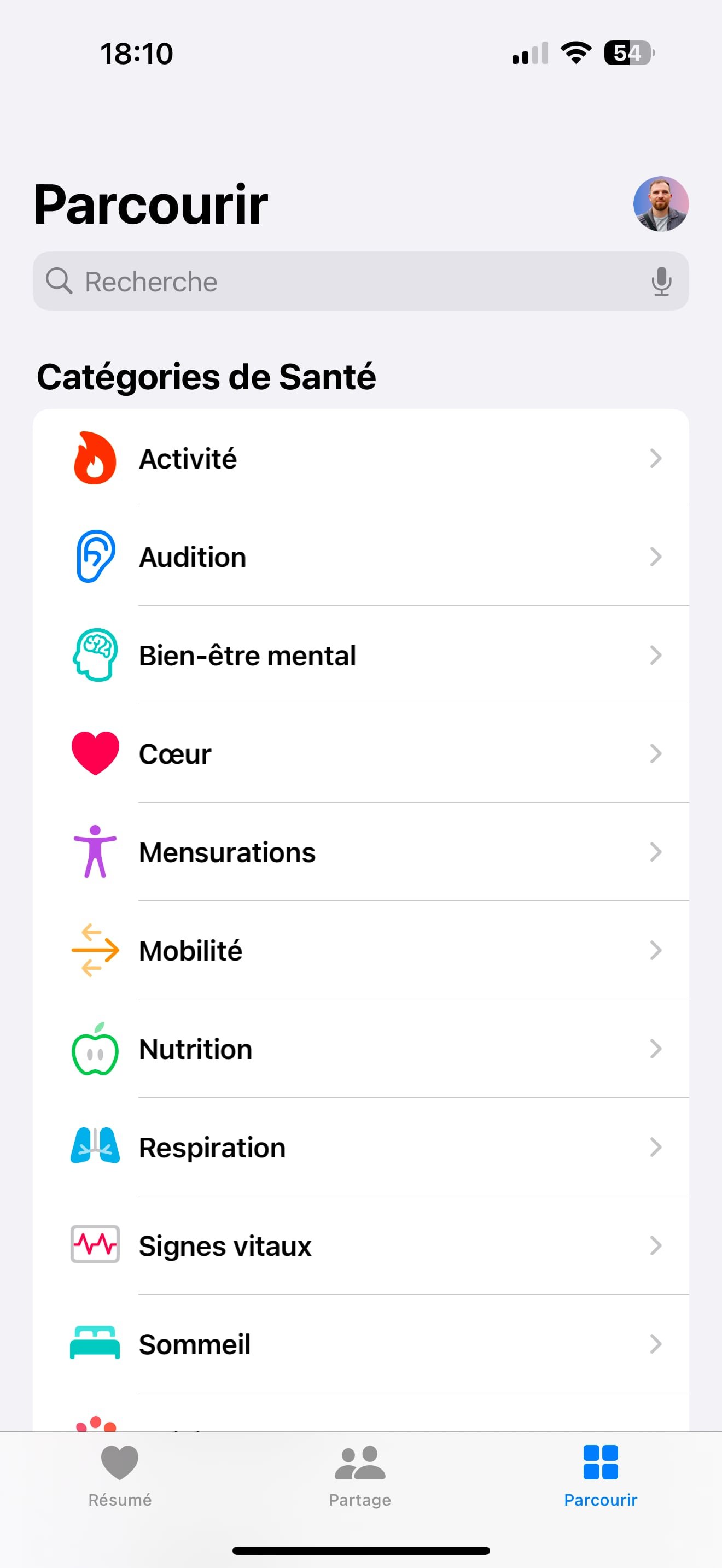Open the Nutrition category
The image size is (722, 1568).
pyautogui.click(x=361, y=1048)
